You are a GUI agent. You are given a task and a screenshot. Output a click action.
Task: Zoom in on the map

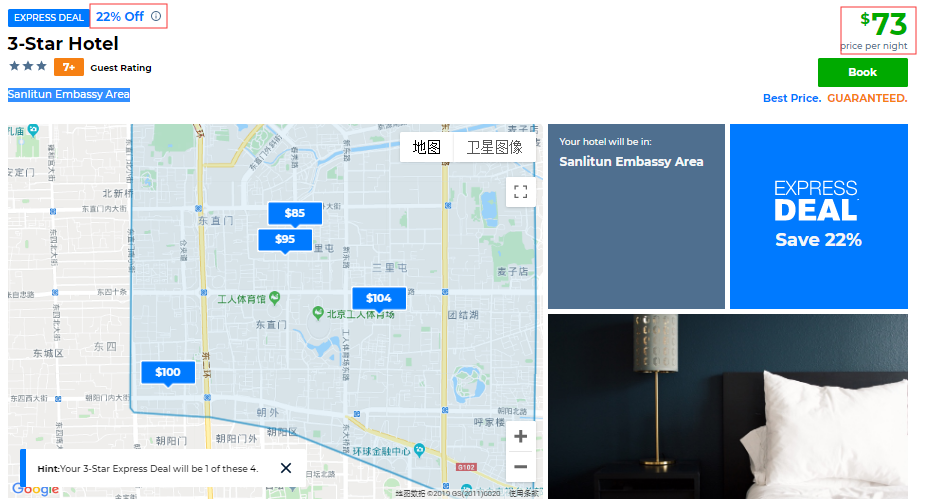(x=520, y=436)
